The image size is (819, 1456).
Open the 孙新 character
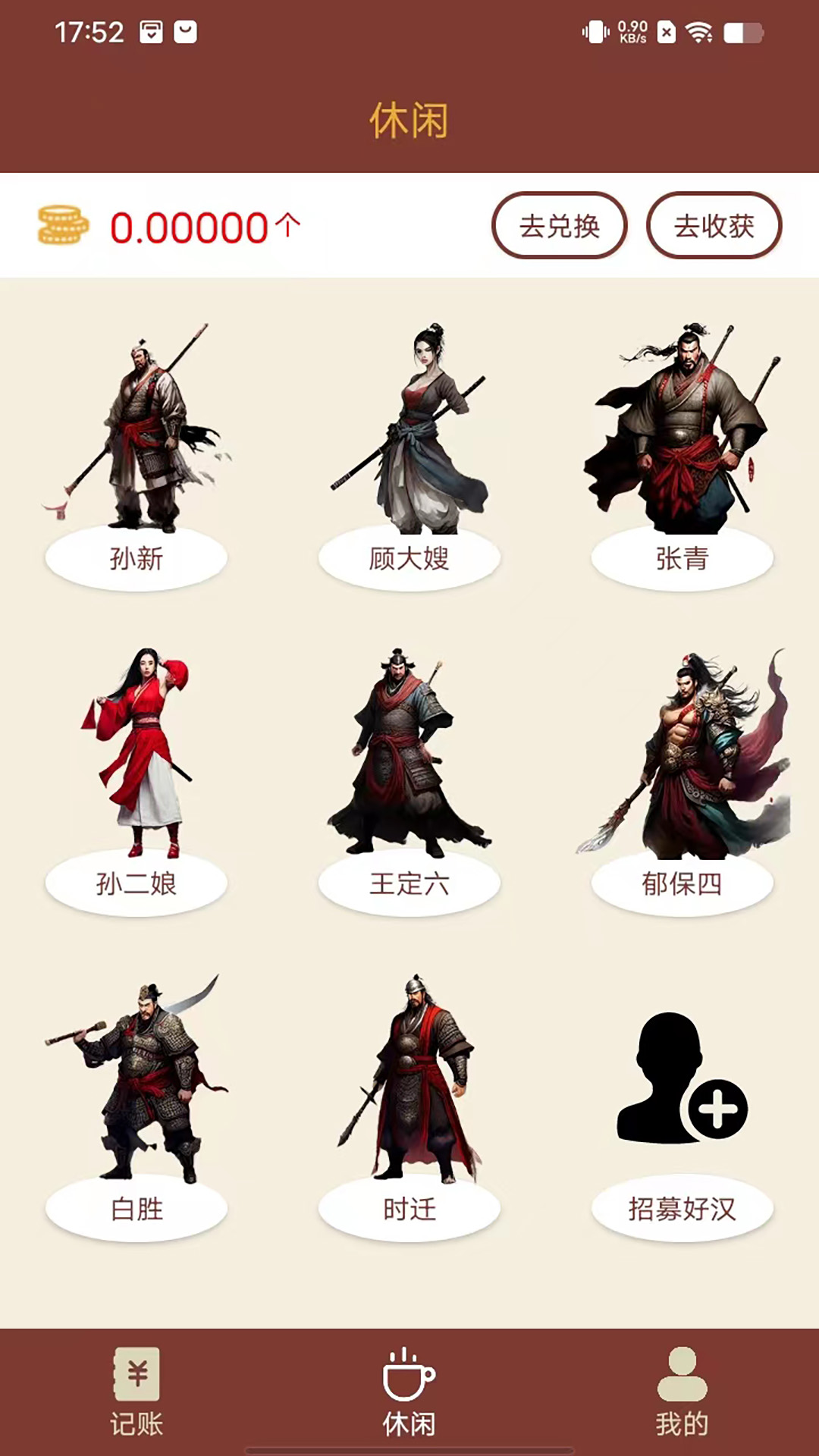pyautogui.click(x=136, y=455)
